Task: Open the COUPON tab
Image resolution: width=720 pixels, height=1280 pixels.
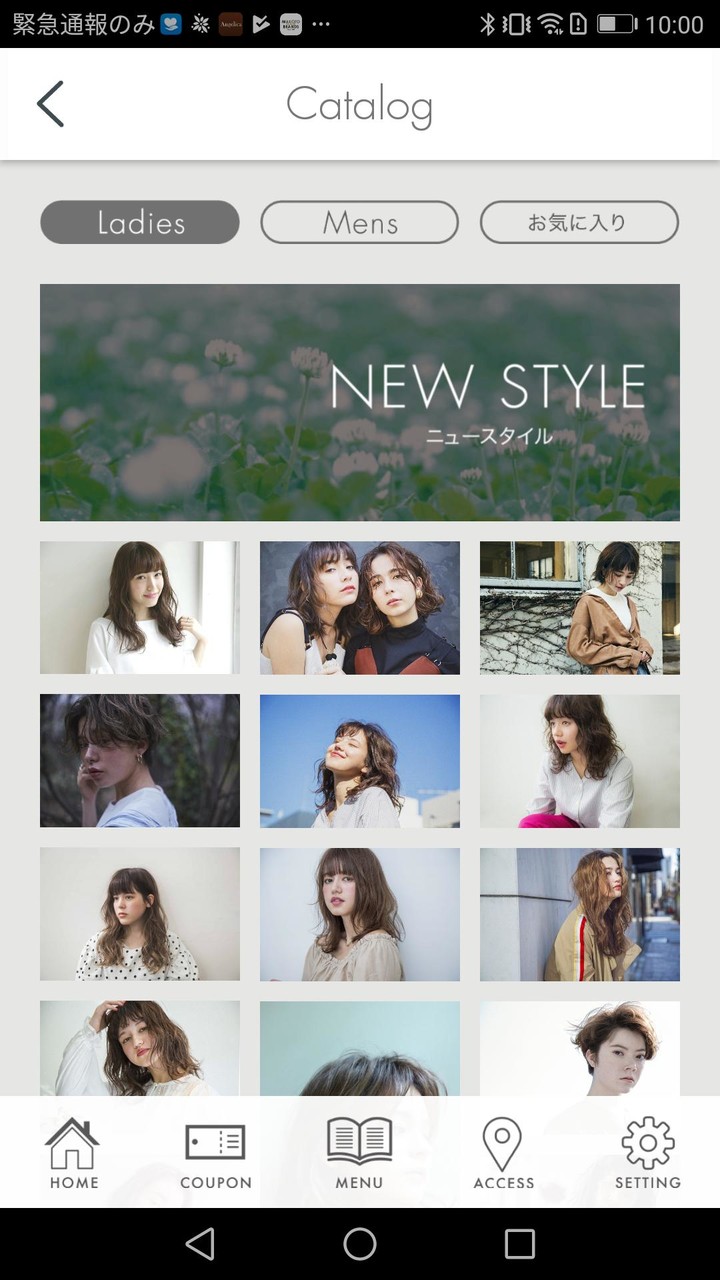Action: coord(216,1154)
